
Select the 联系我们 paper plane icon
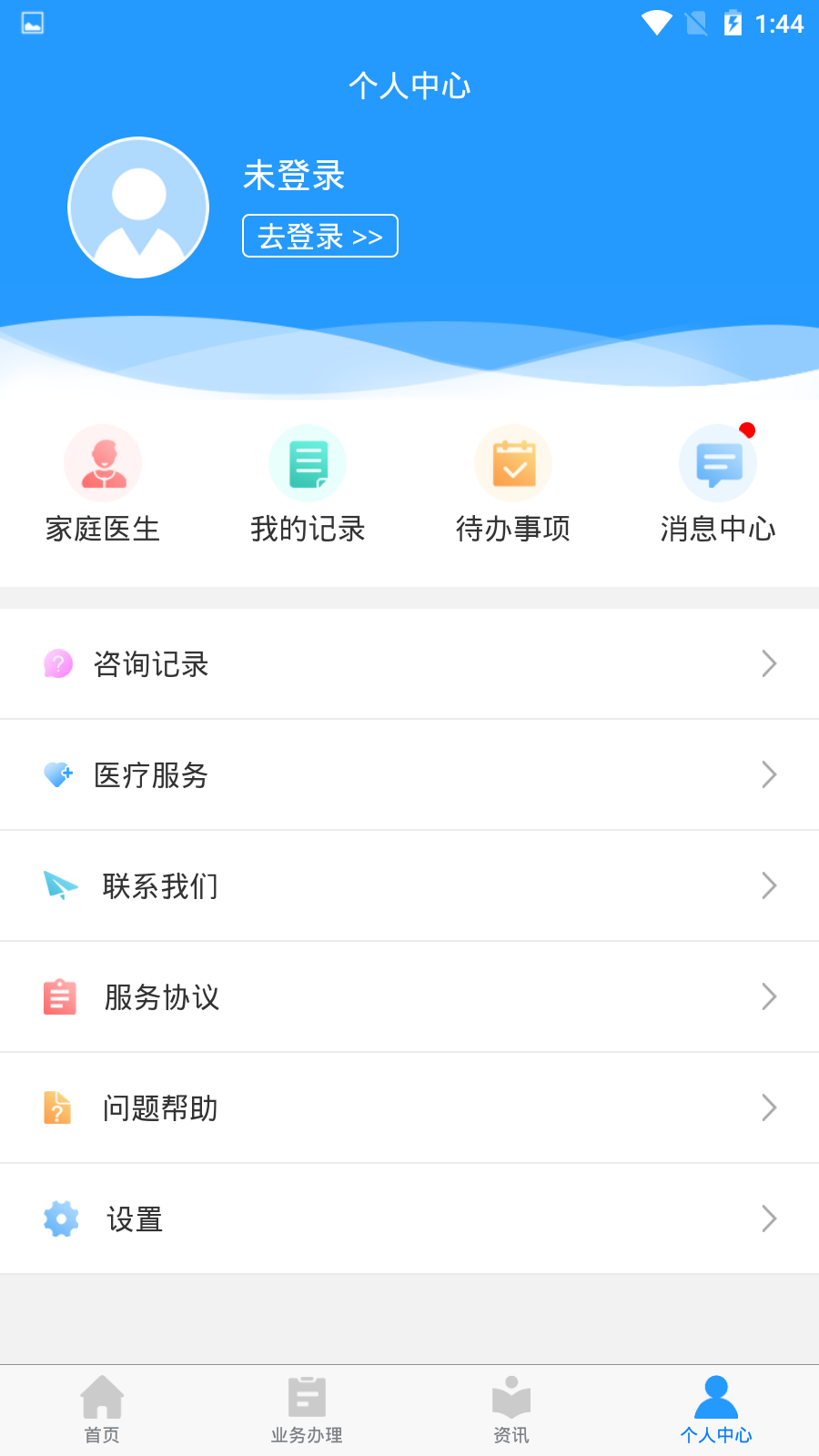(x=59, y=885)
